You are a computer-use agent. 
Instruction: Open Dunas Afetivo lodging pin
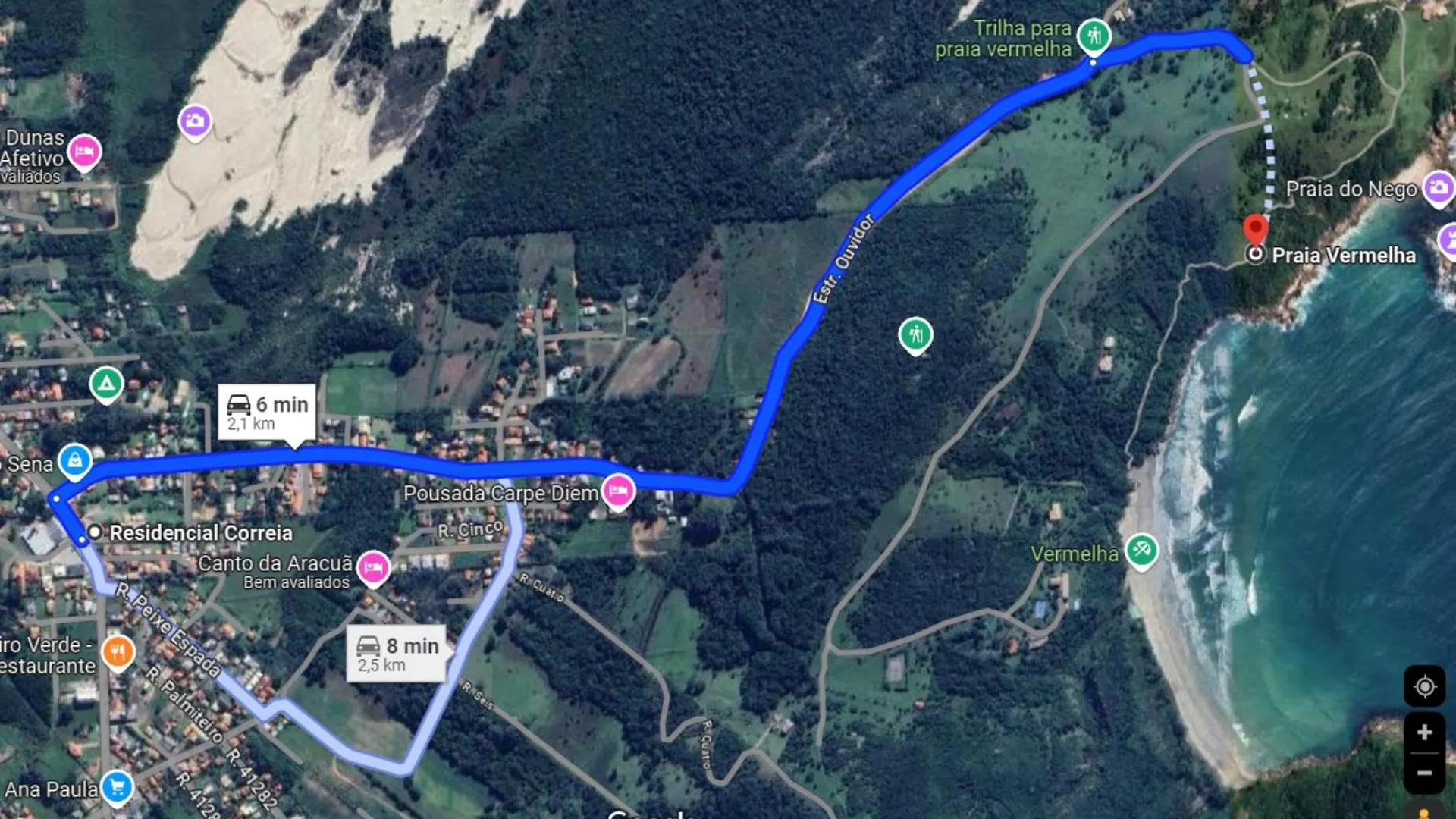(x=84, y=152)
